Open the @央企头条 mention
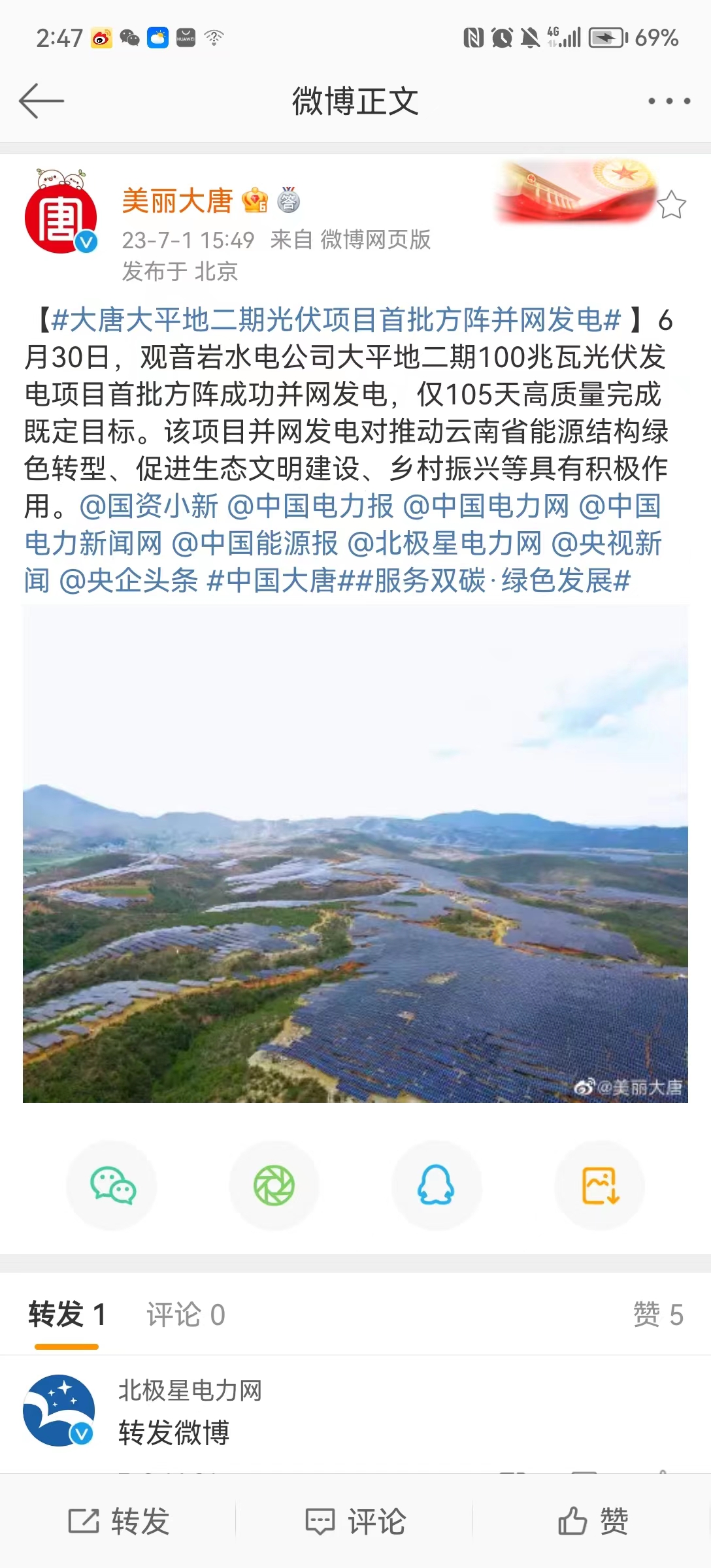 pos(128,581)
